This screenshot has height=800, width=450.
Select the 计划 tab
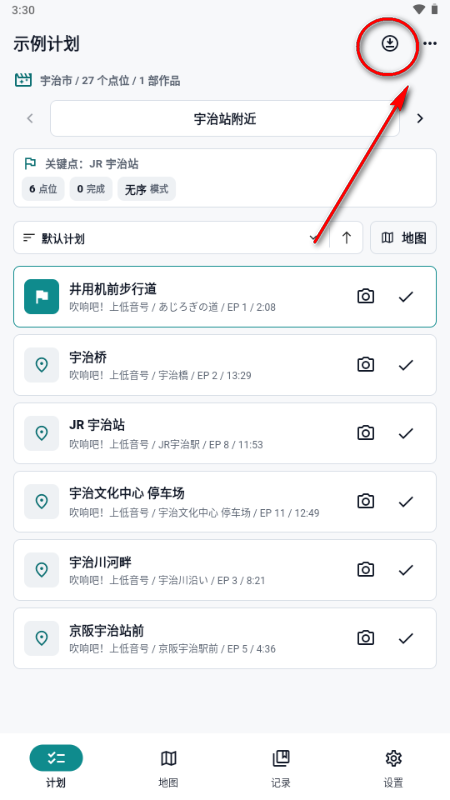(x=56, y=768)
